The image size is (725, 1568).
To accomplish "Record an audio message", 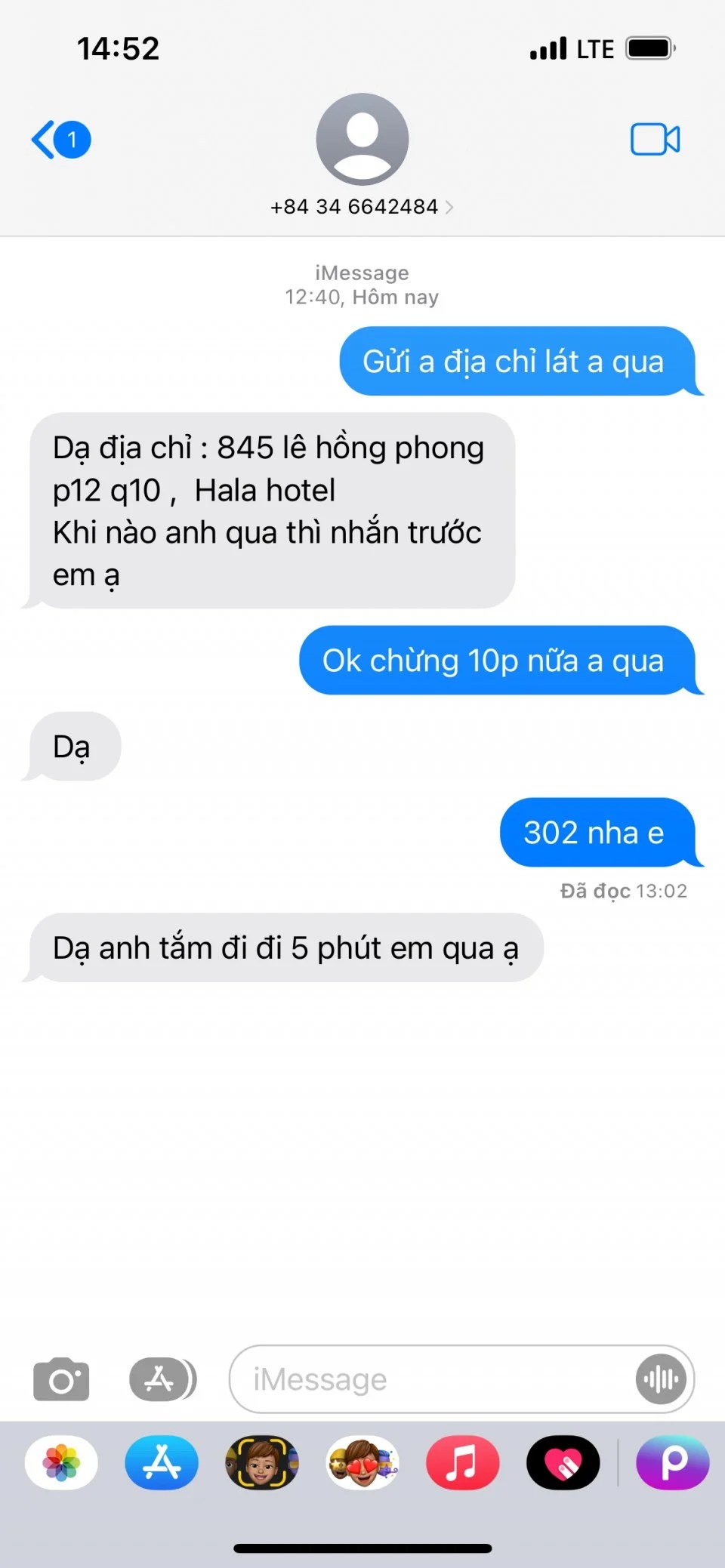I will point(662,1379).
